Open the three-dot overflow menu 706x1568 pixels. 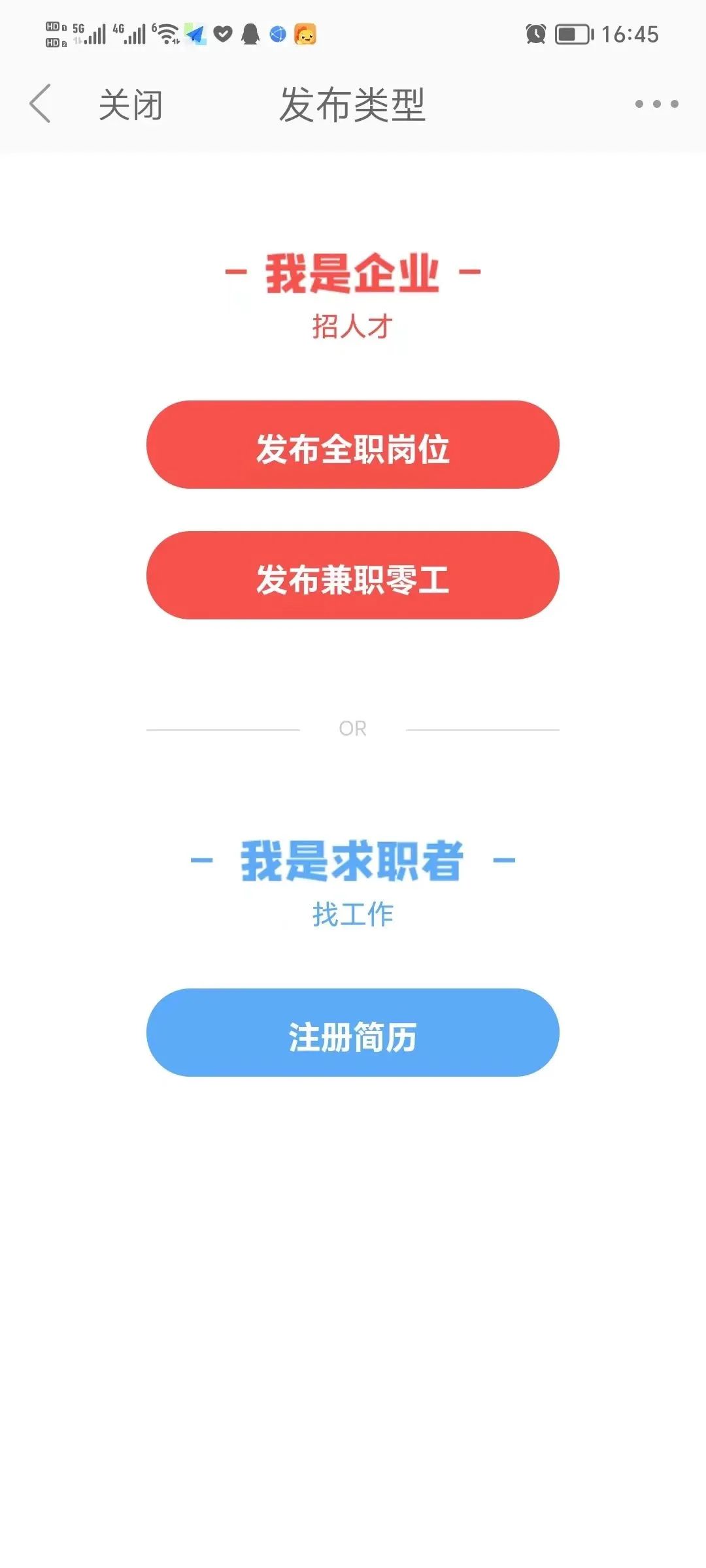656,104
